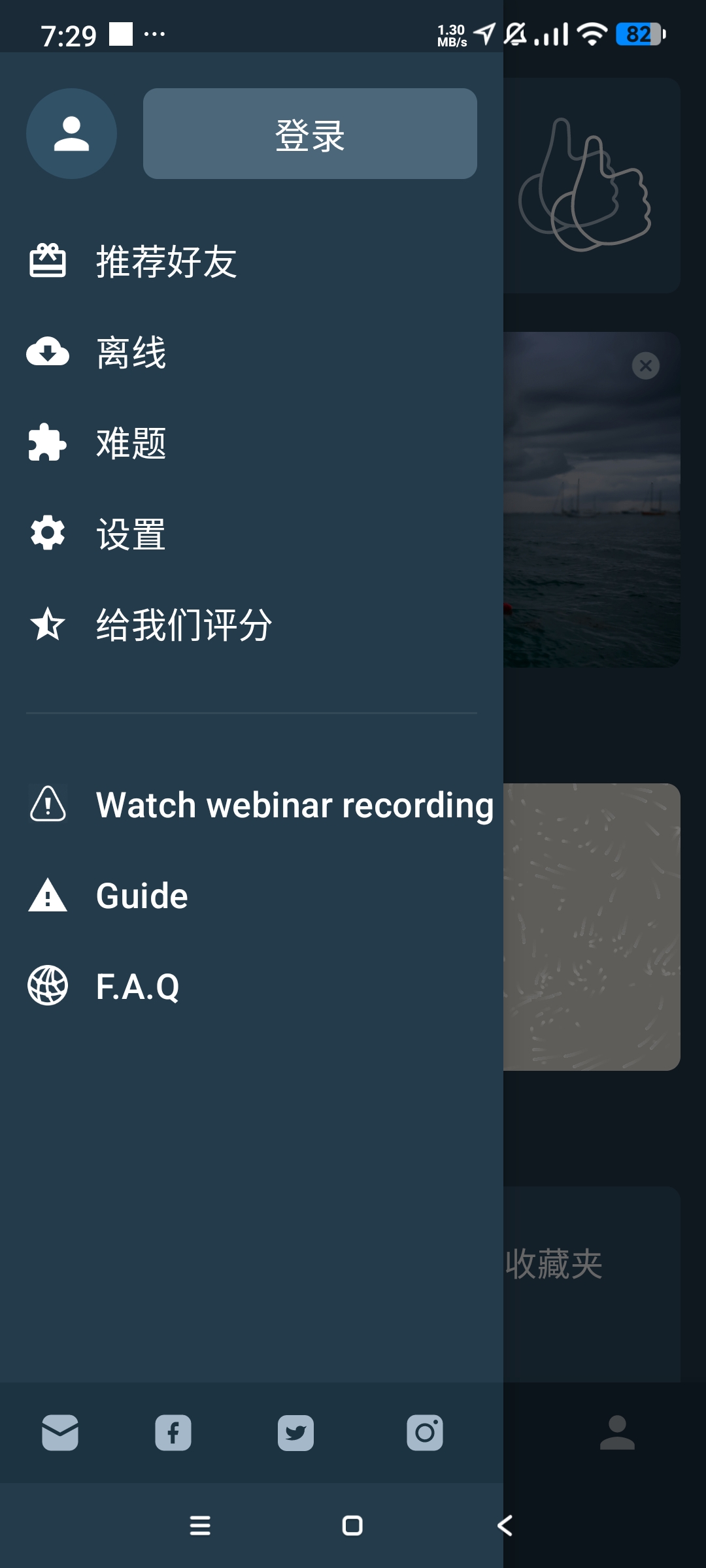
Task: Open the Twitter icon
Action: coord(295,1433)
